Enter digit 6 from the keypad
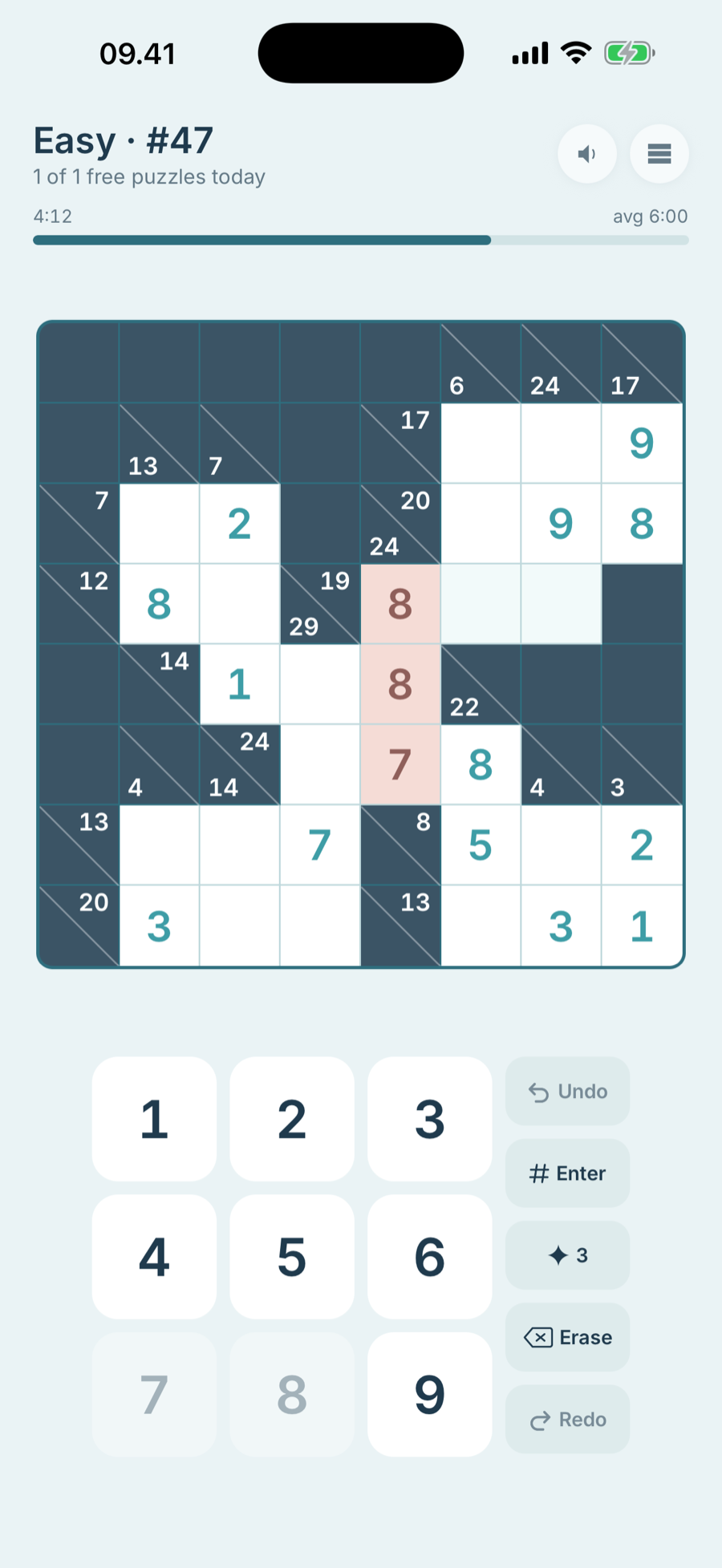The height and width of the screenshot is (1568, 722). pos(430,1257)
